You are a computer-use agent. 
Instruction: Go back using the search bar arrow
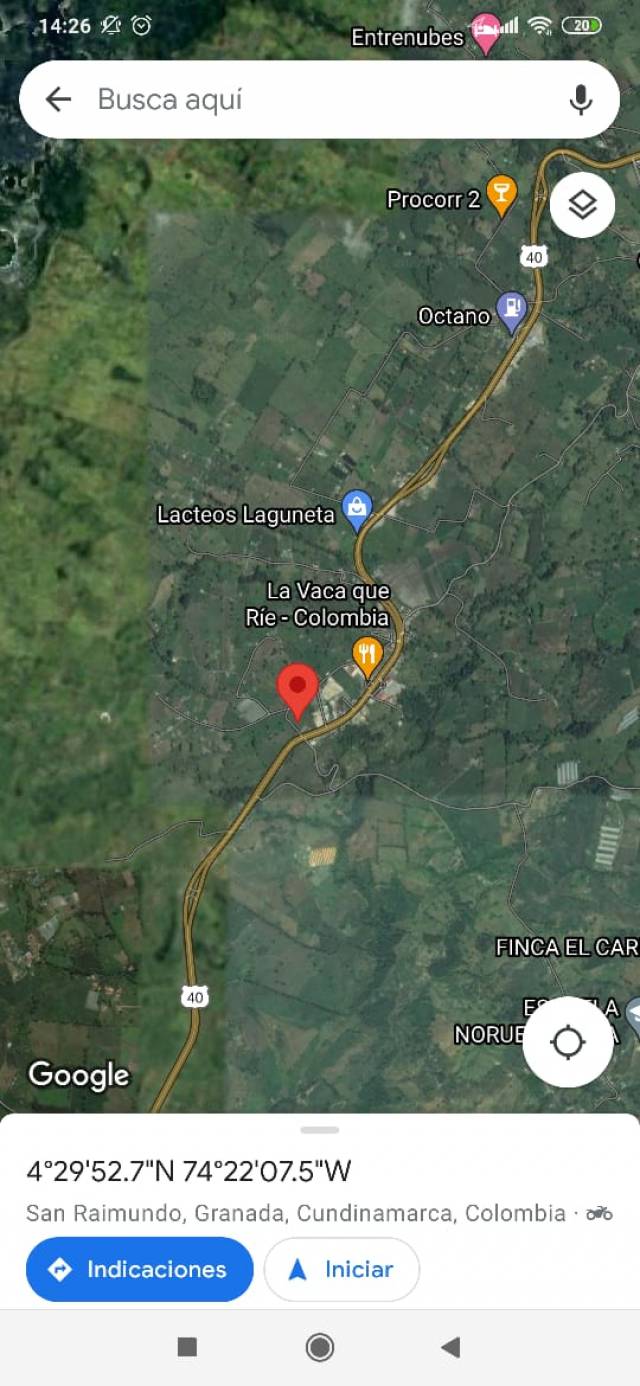tap(58, 99)
